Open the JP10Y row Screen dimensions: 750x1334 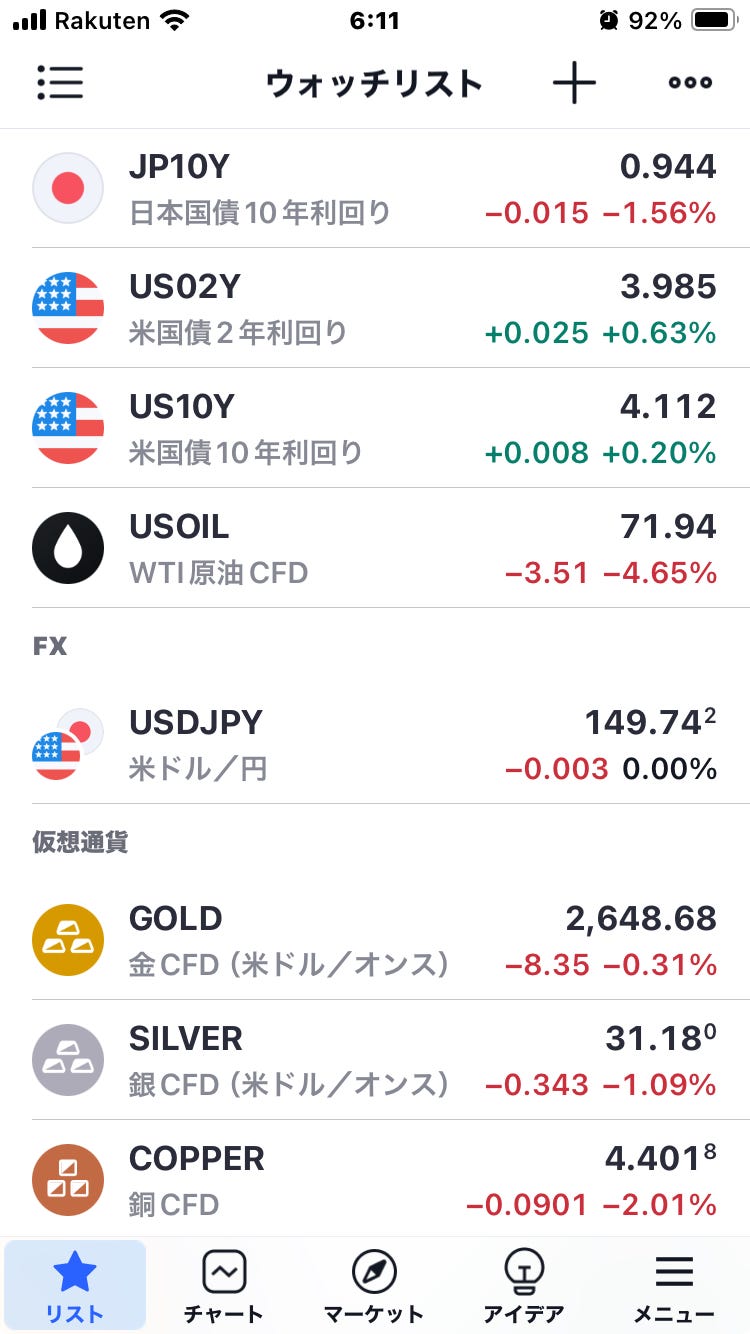[x=375, y=188]
